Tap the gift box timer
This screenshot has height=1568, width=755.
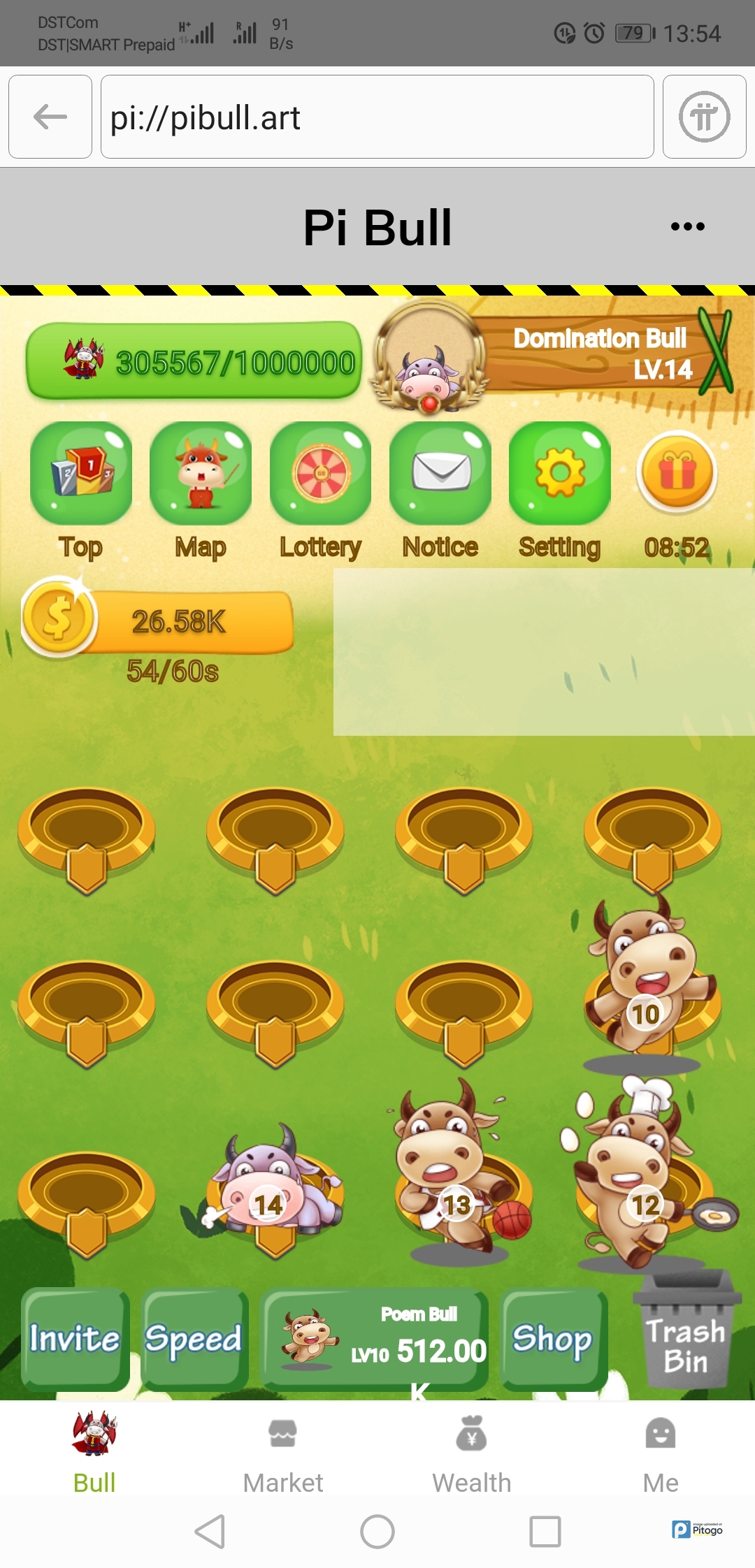pos(677,473)
